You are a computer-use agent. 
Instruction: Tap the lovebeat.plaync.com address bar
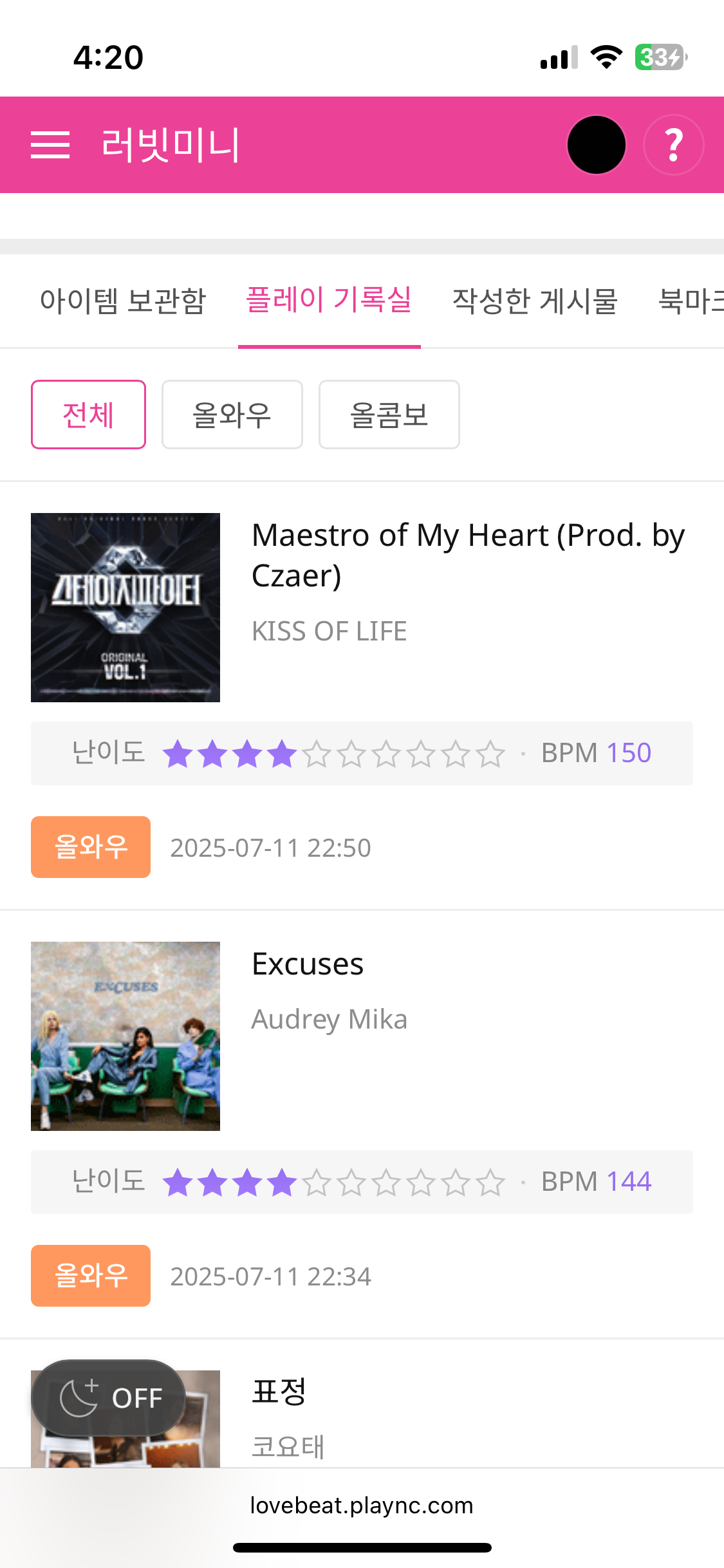362,1506
